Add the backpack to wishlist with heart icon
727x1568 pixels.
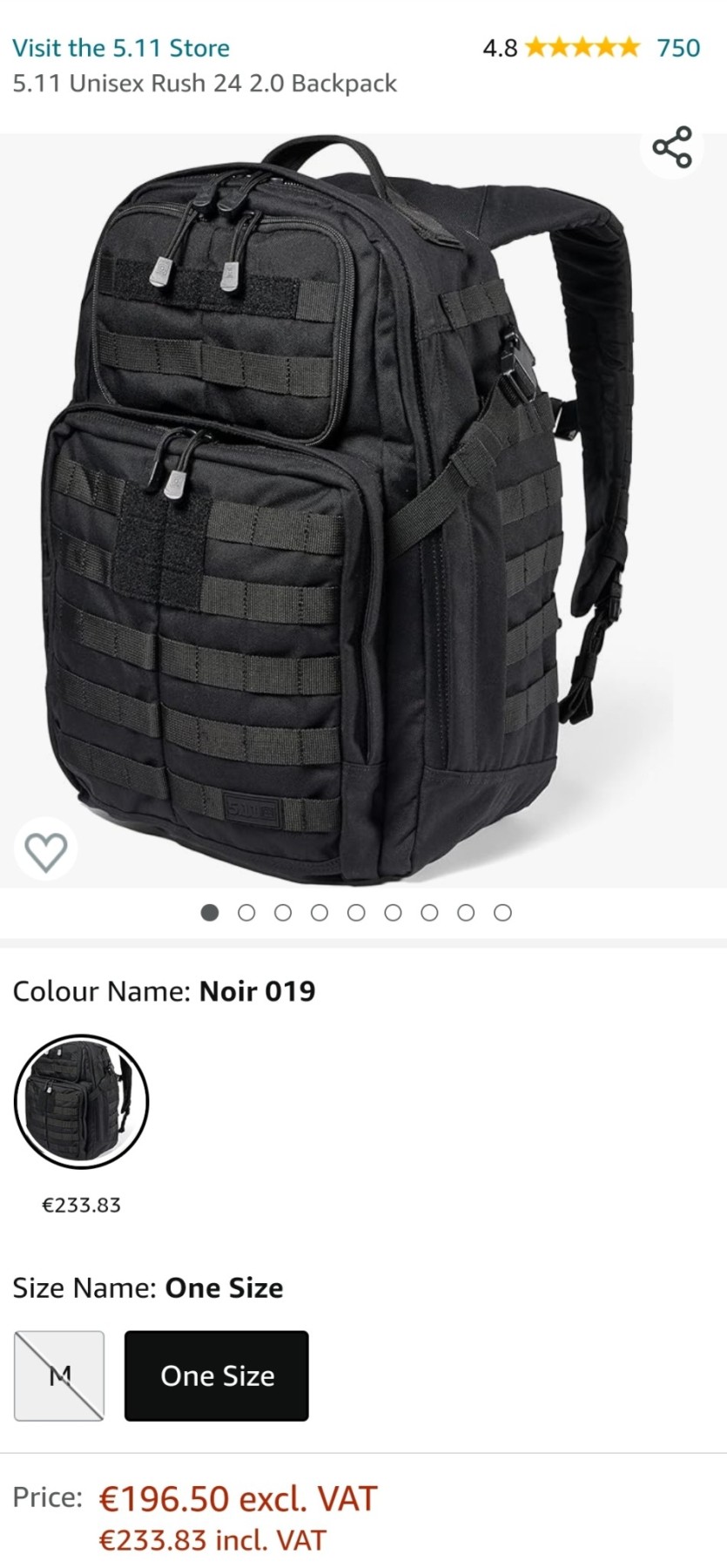pos(46,851)
